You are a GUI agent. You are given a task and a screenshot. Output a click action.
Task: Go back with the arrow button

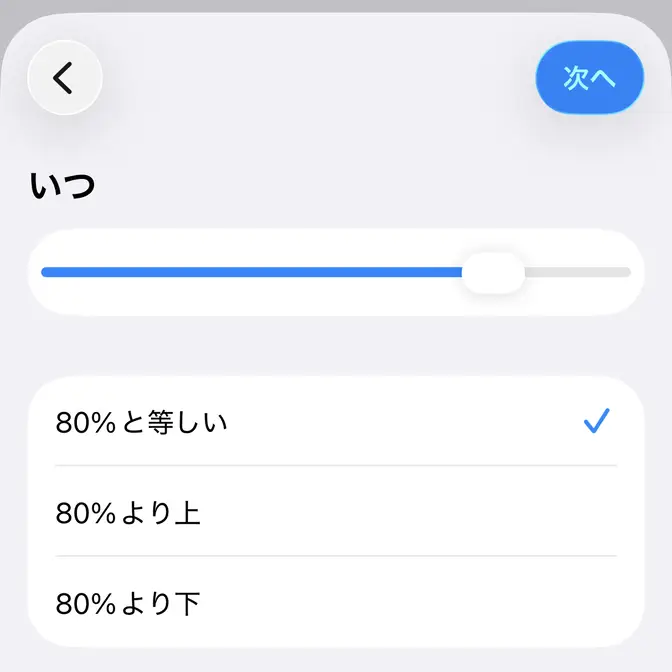[65, 77]
